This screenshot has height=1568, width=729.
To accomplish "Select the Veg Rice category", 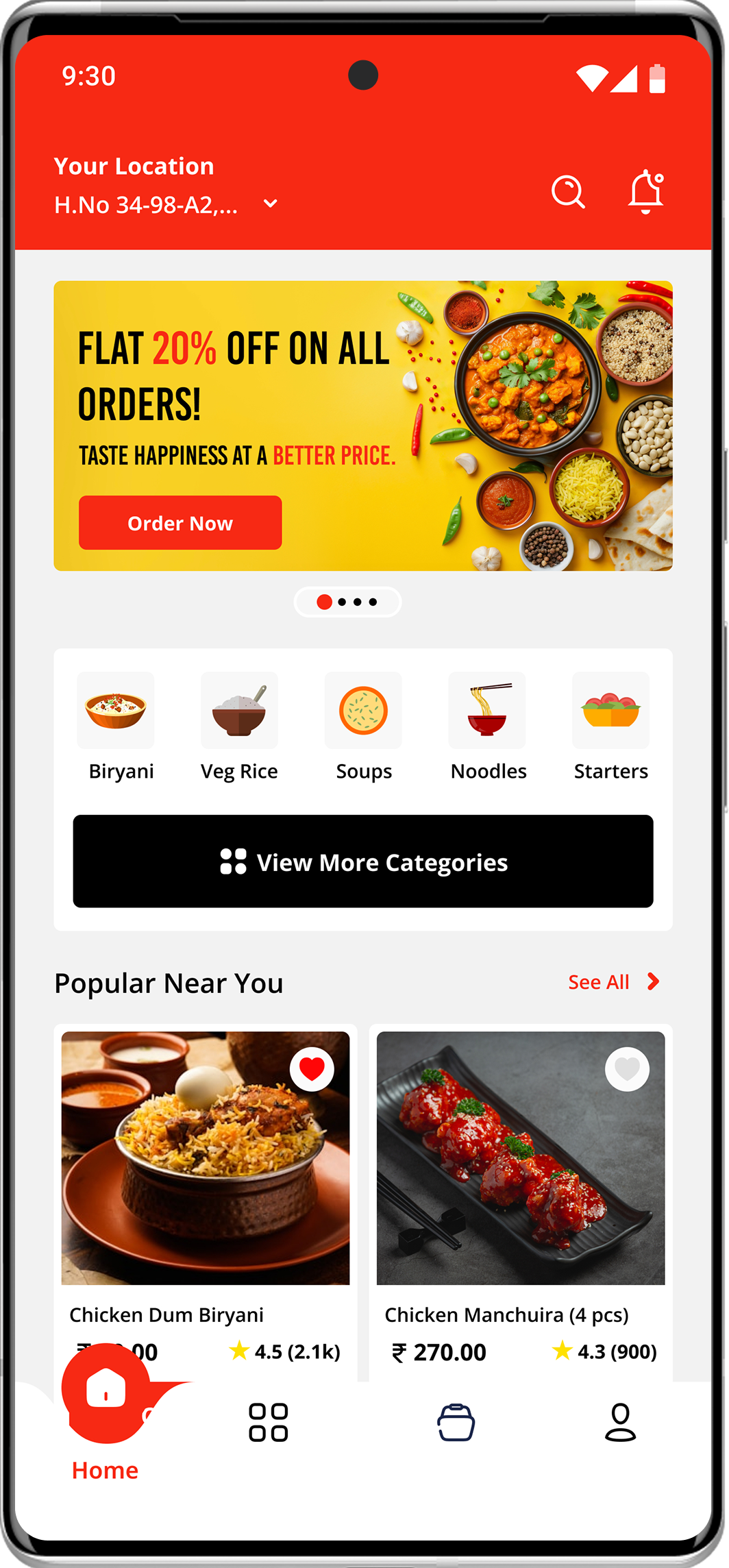I will pos(239,726).
